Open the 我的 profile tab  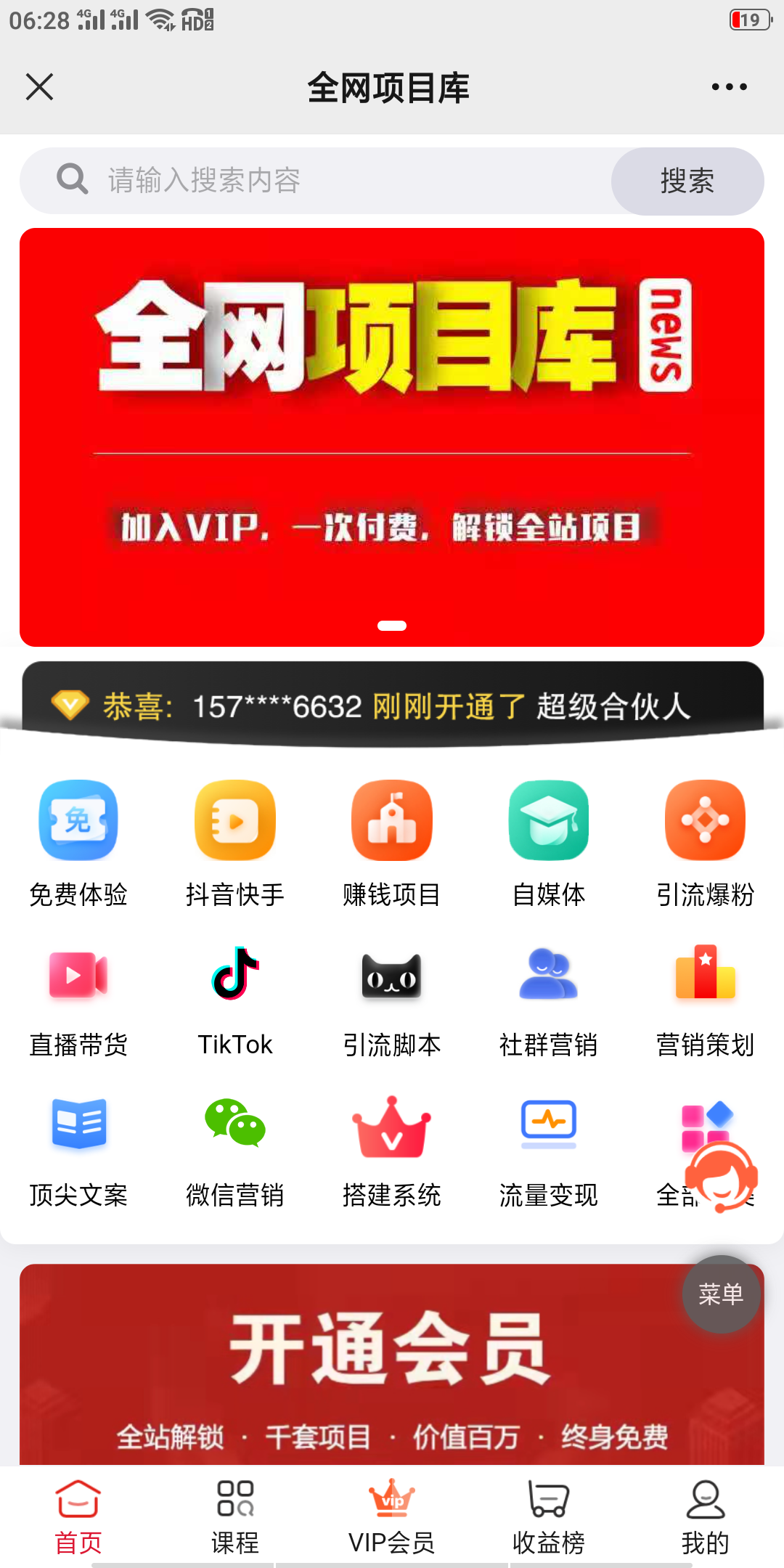[x=706, y=1516]
